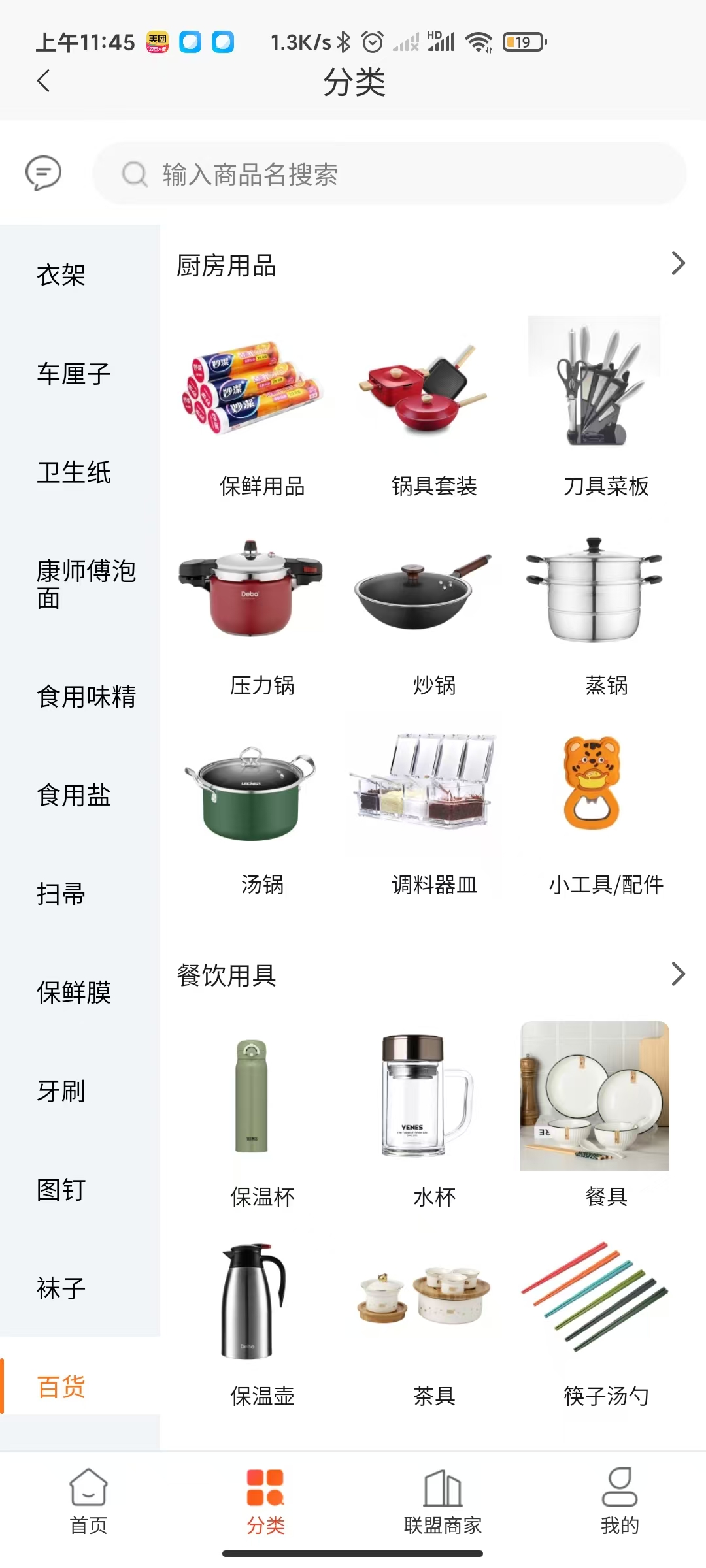
Task: Select 卫生纸 in the side list
Action: pyautogui.click(x=74, y=472)
